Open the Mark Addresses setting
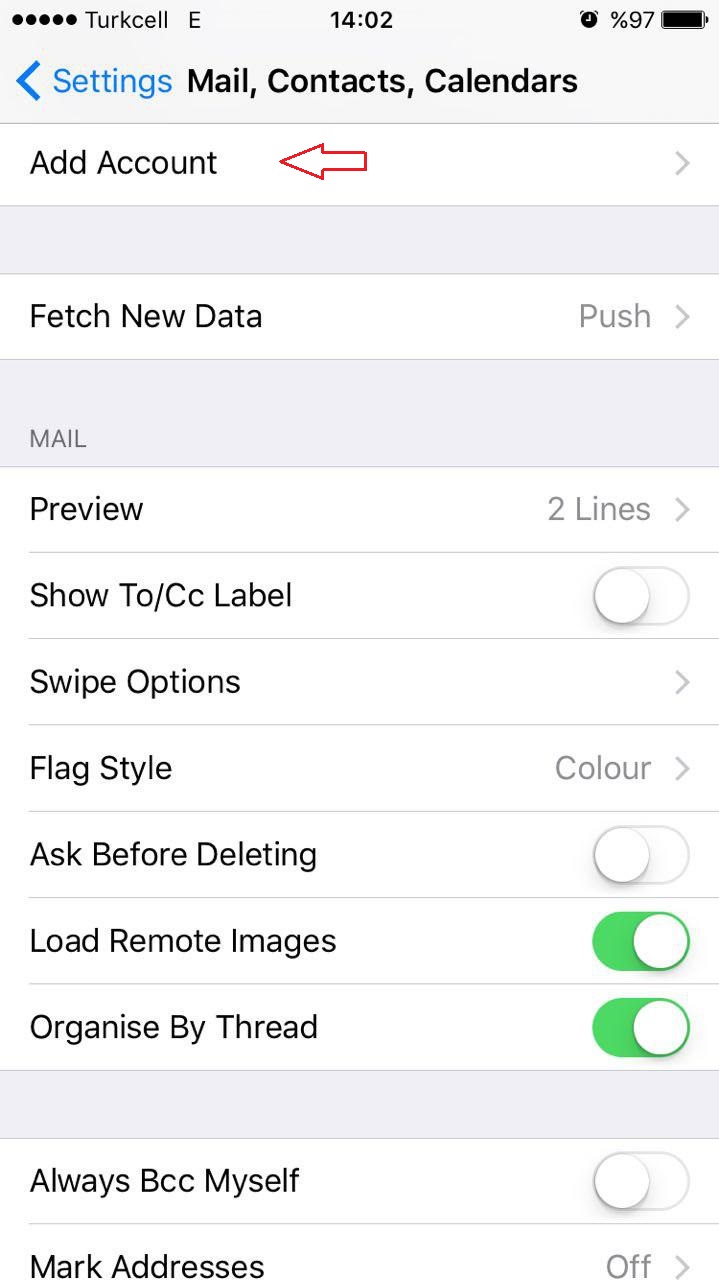719x1280 pixels. click(x=359, y=1262)
